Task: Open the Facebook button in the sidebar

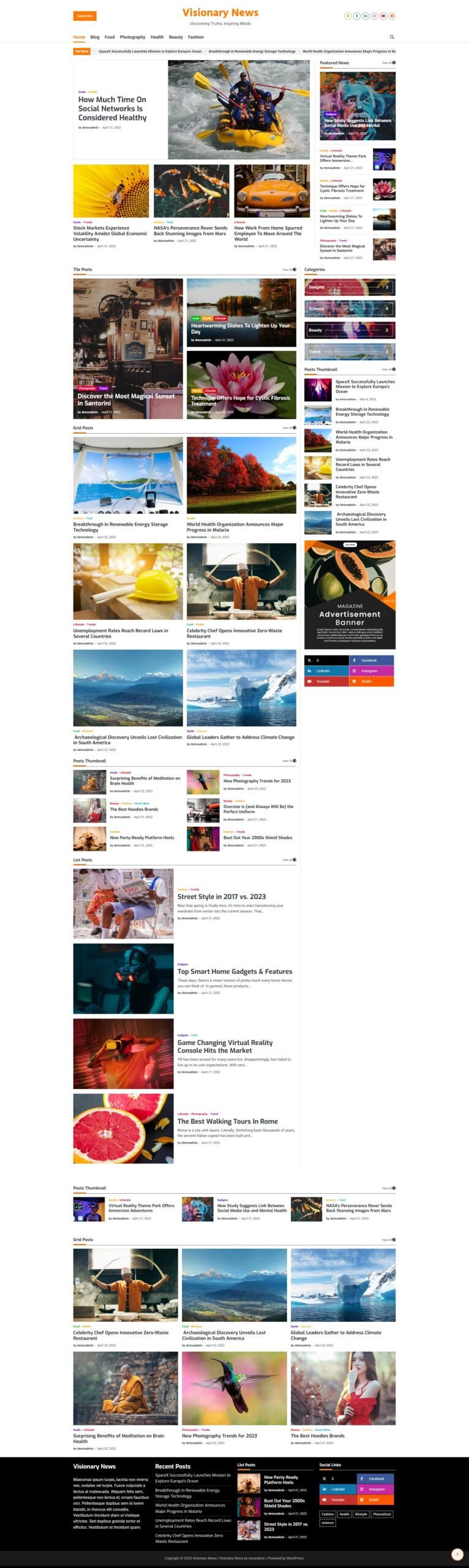Action: tap(371, 660)
